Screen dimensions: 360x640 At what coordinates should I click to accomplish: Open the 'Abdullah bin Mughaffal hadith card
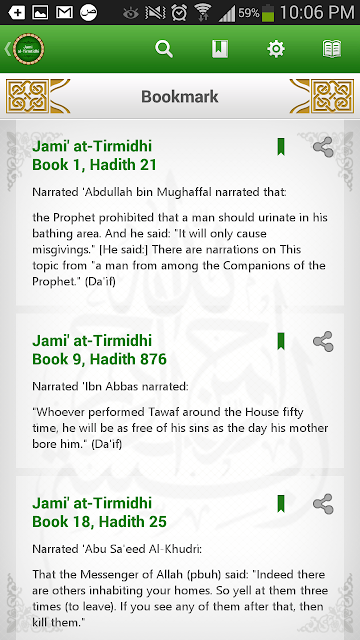click(180, 213)
